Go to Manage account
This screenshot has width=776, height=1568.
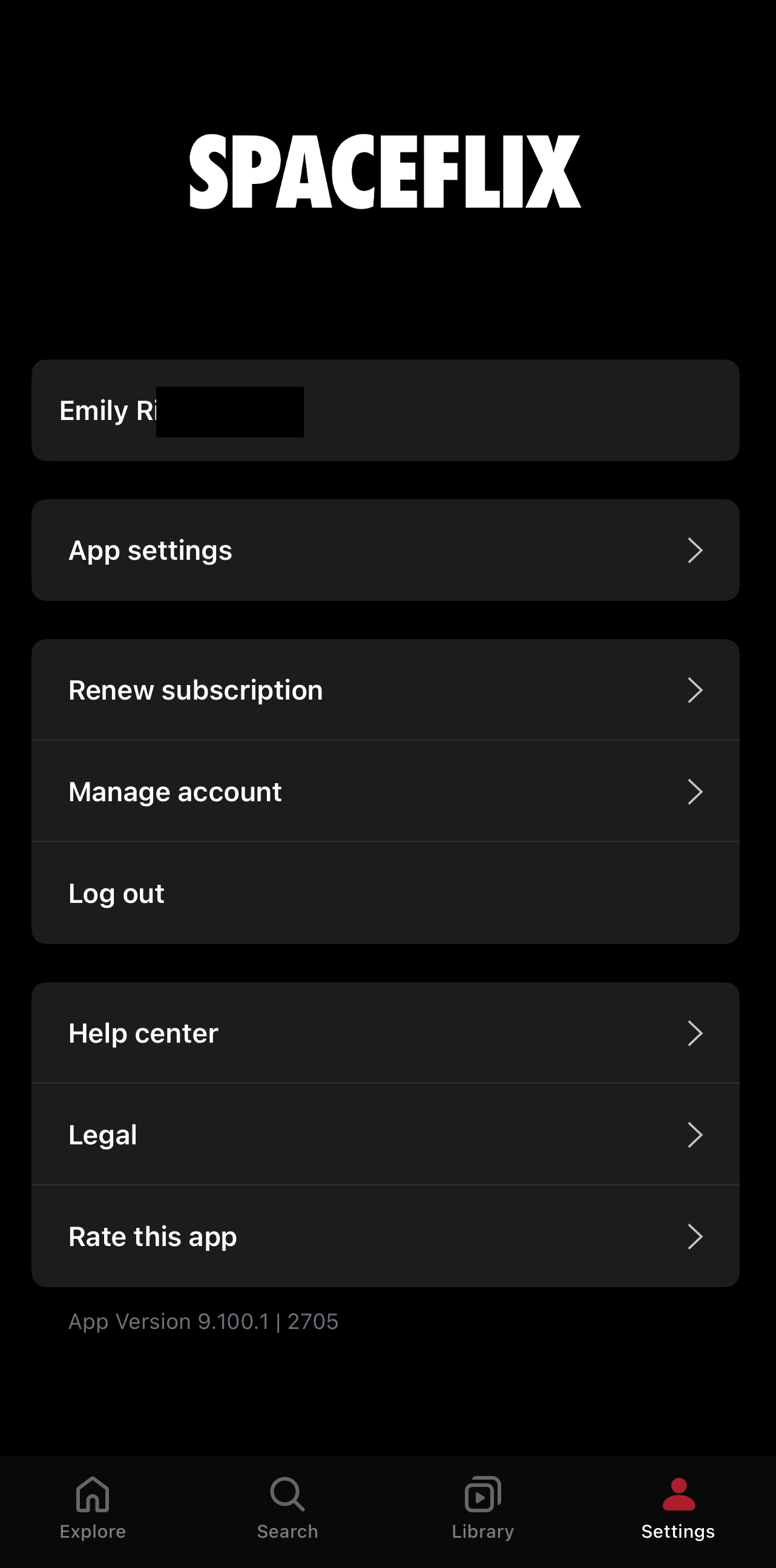385,792
